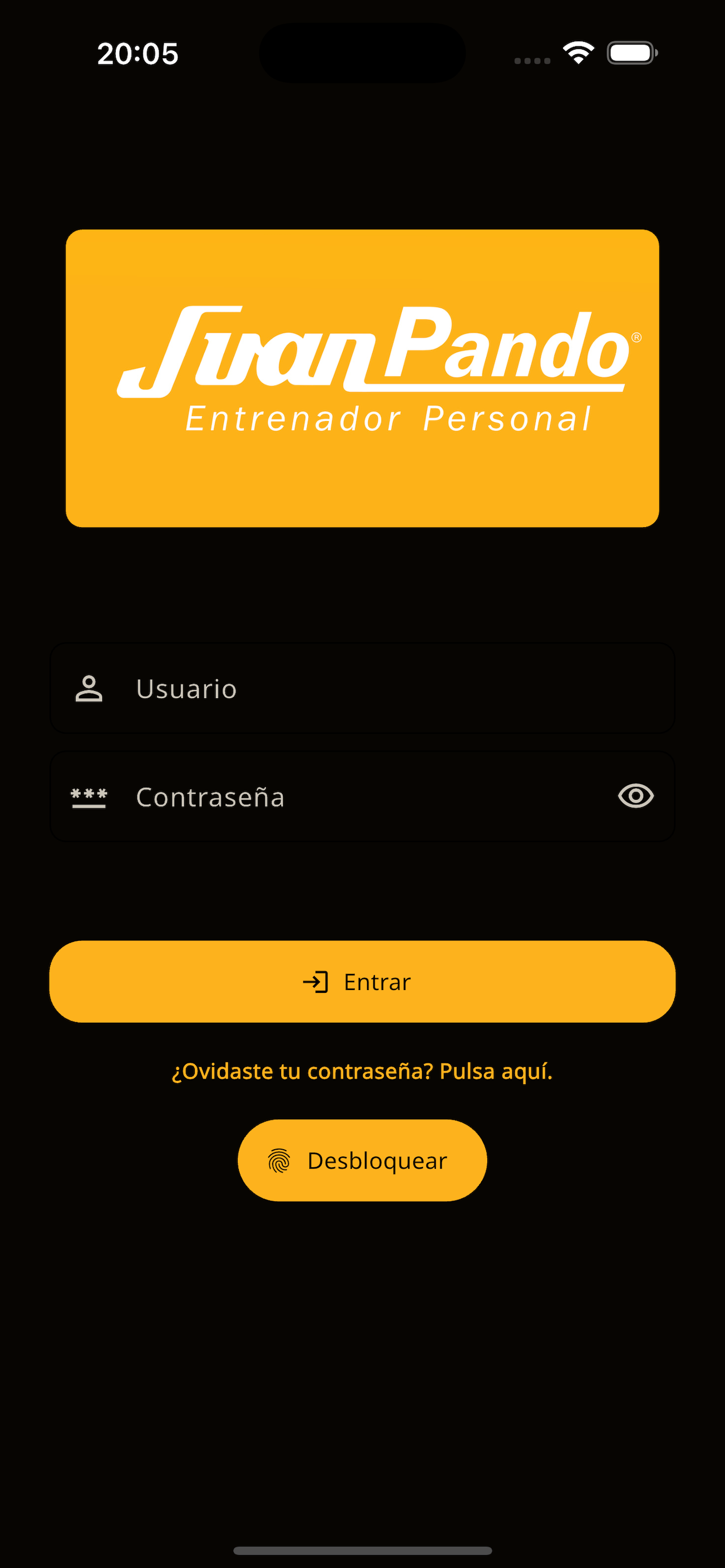The height and width of the screenshot is (1568, 725).
Task: Show the password with the eye icon
Action: pyautogui.click(x=636, y=796)
